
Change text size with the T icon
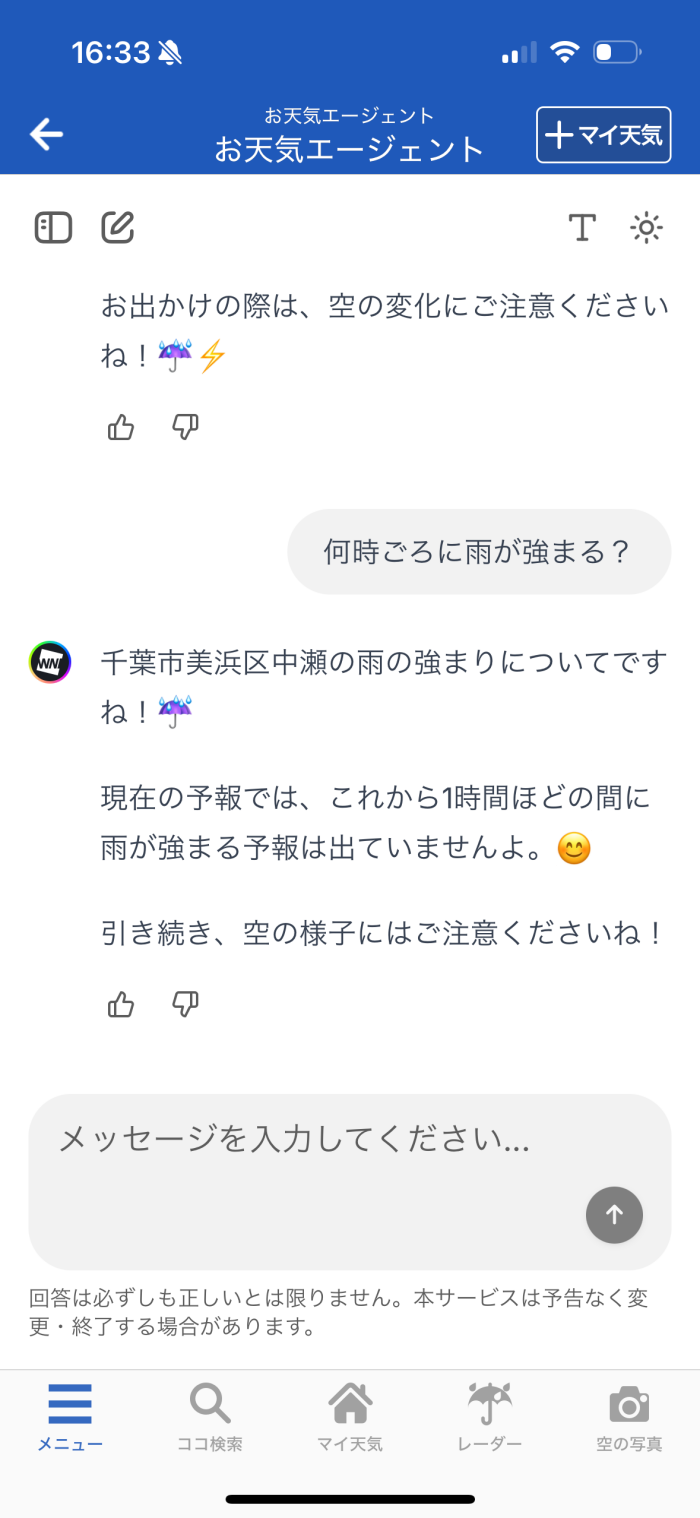pos(582,228)
